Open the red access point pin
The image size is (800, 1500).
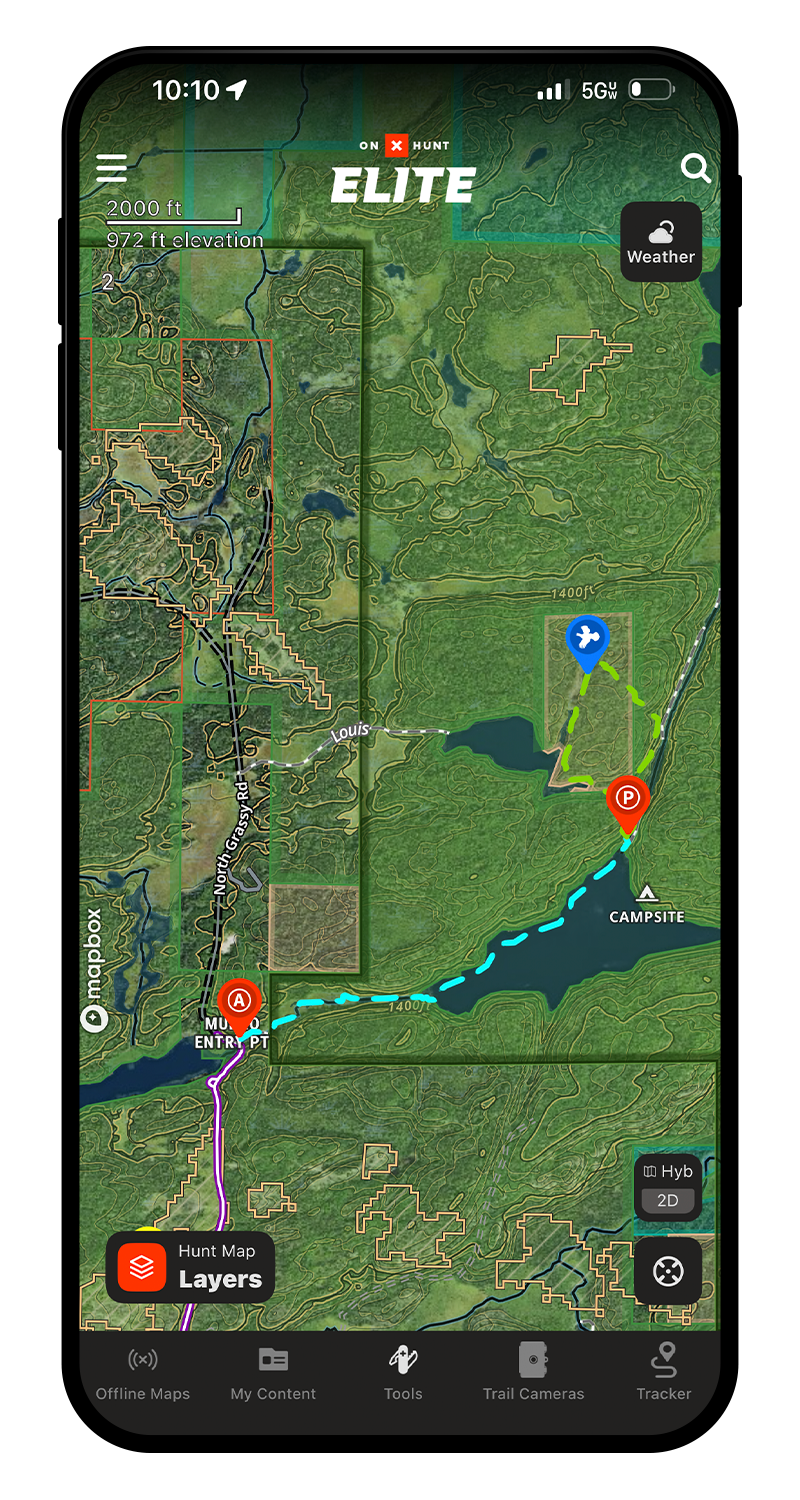click(x=240, y=1001)
